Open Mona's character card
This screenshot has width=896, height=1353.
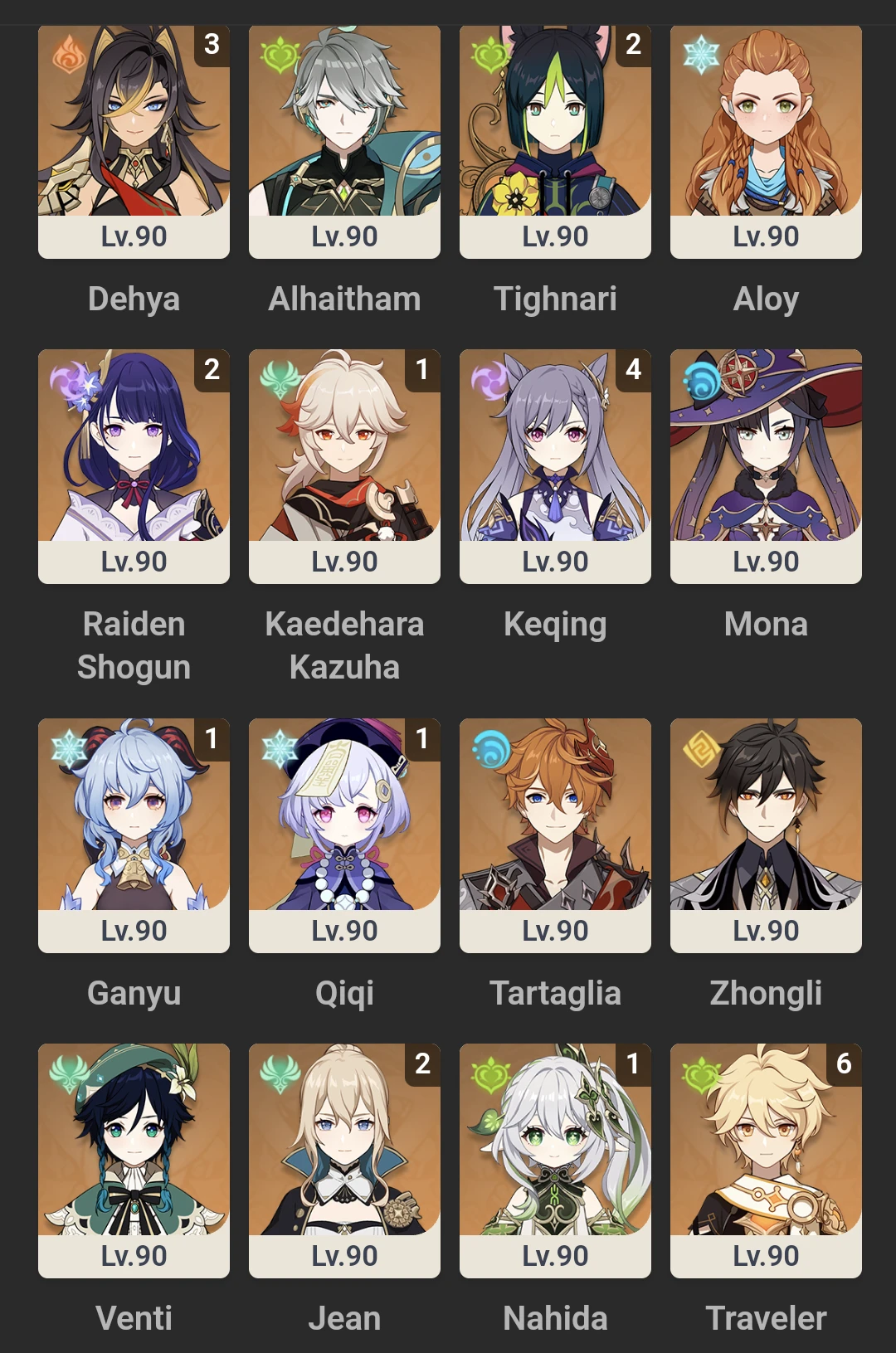(x=766, y=466)
